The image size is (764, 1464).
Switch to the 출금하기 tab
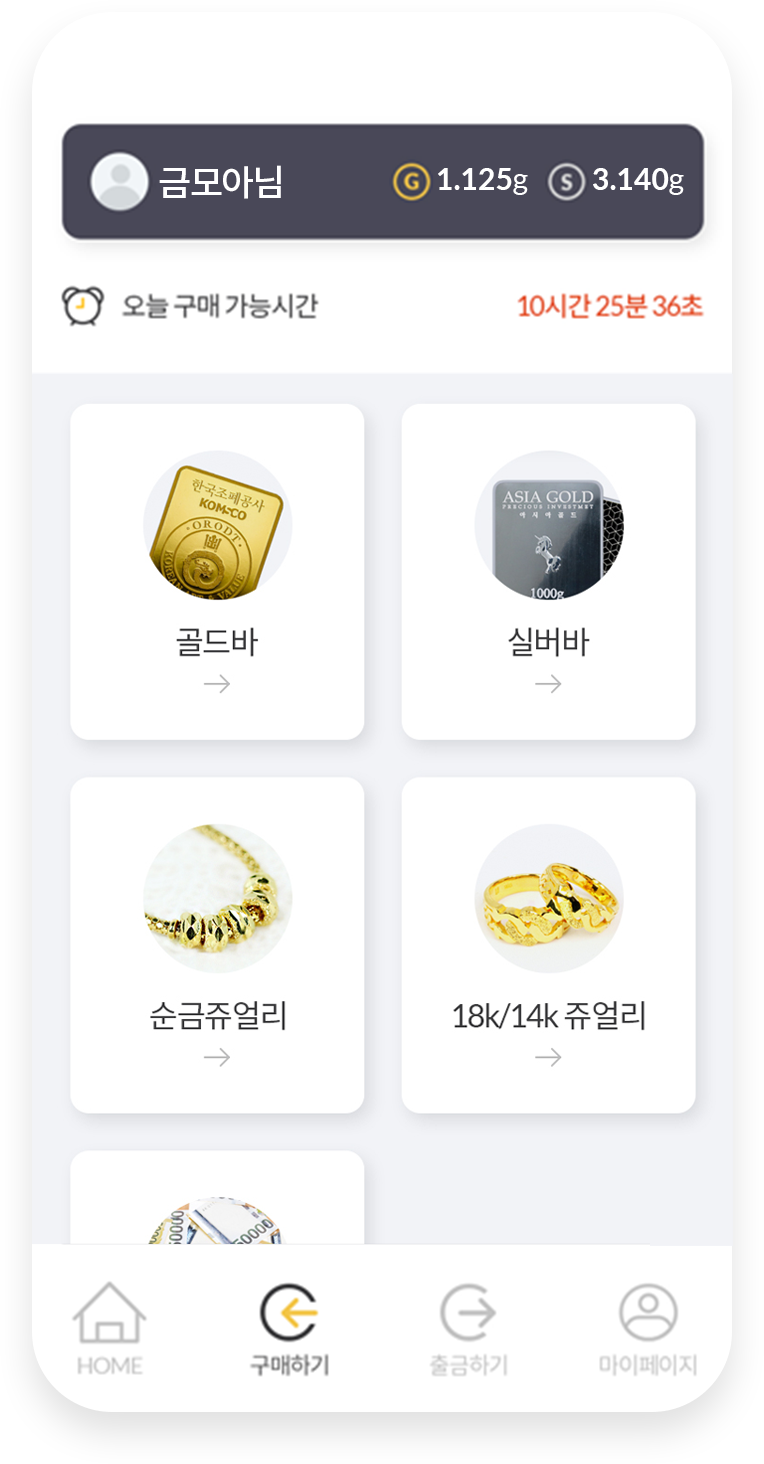tap(468, 1329)
